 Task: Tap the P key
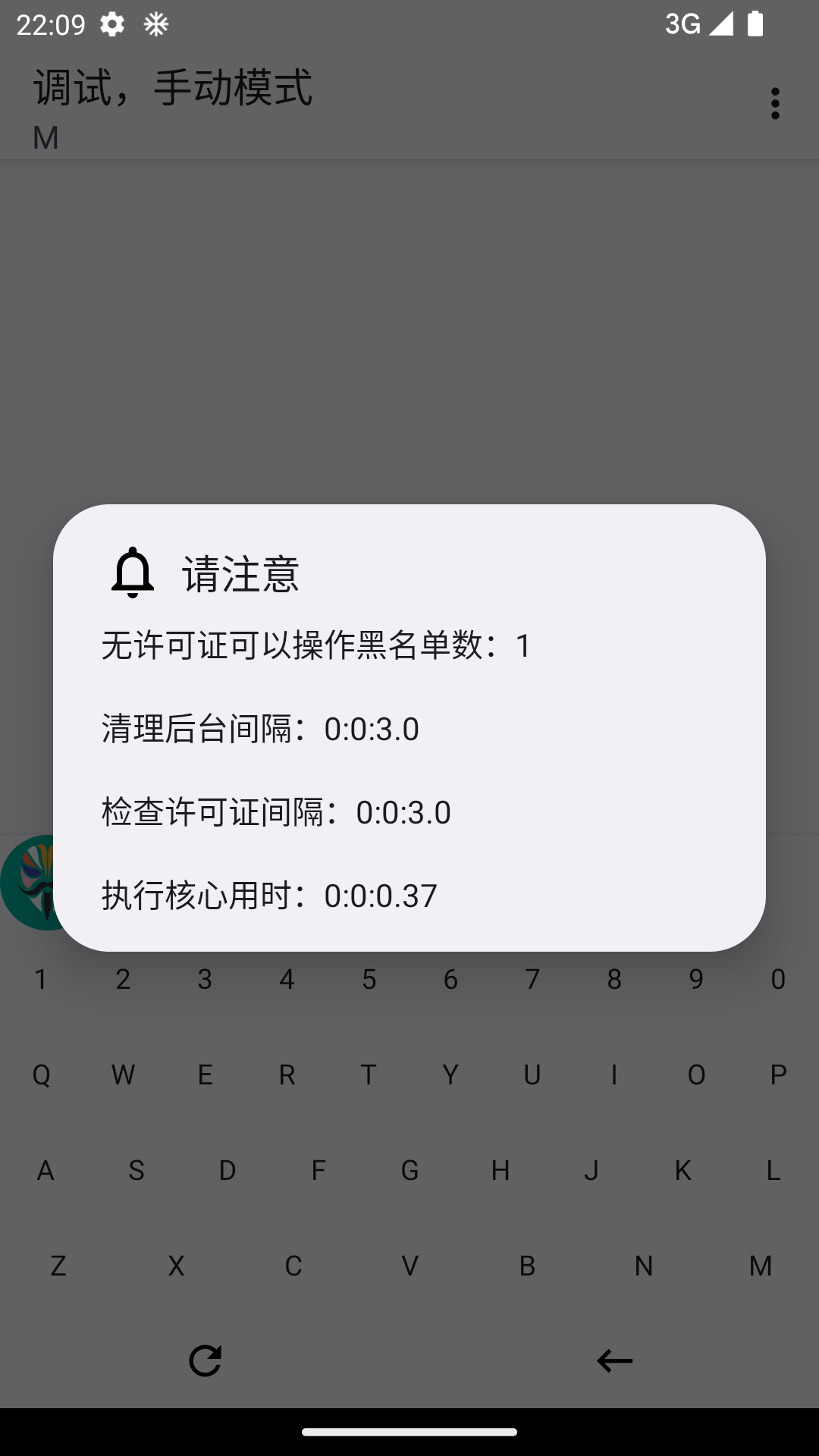778,1074
